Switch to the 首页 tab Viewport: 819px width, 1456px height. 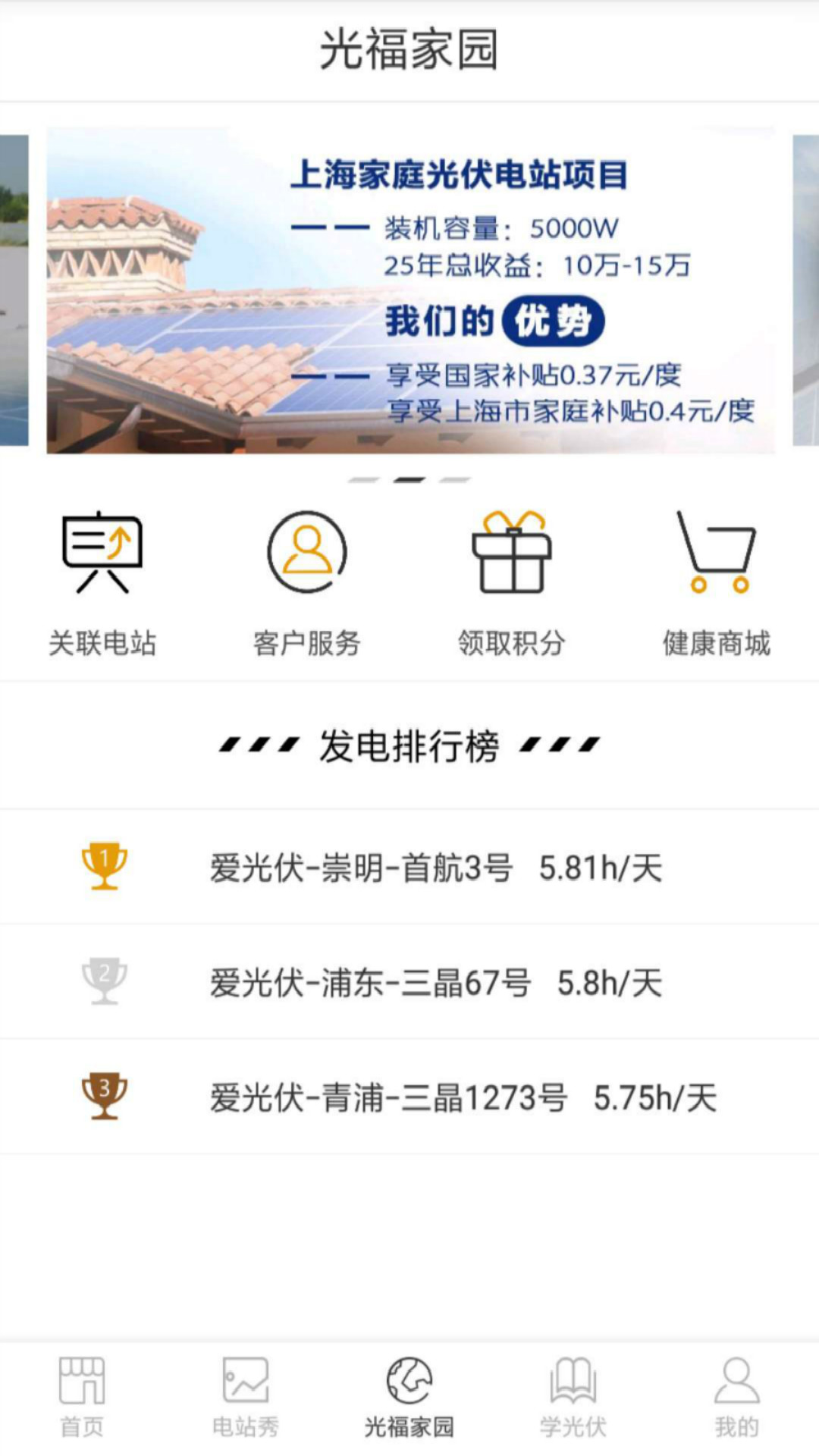click(x=82, y=1397)
